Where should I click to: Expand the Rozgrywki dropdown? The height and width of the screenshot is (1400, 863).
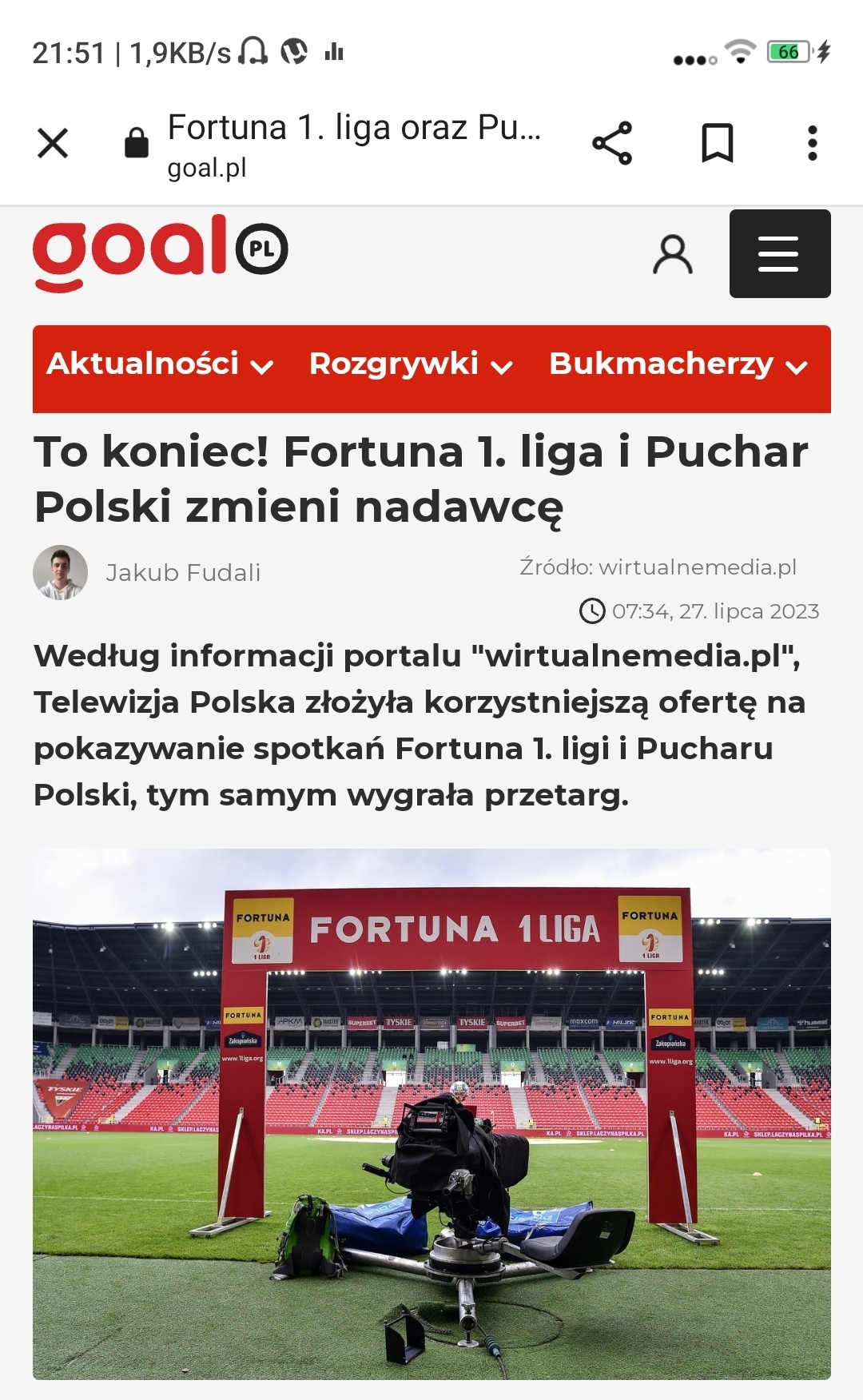[411, 364]
